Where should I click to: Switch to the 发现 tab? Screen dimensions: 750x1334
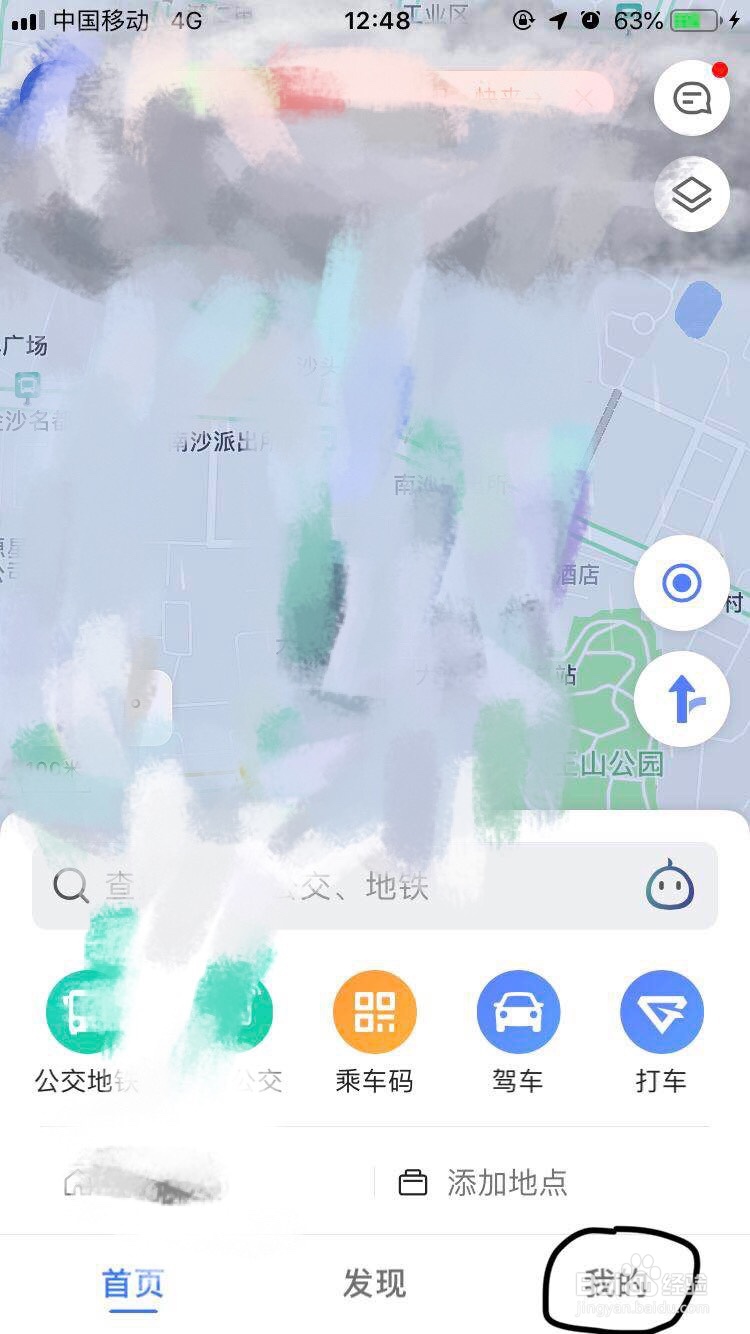(375, 1283)
